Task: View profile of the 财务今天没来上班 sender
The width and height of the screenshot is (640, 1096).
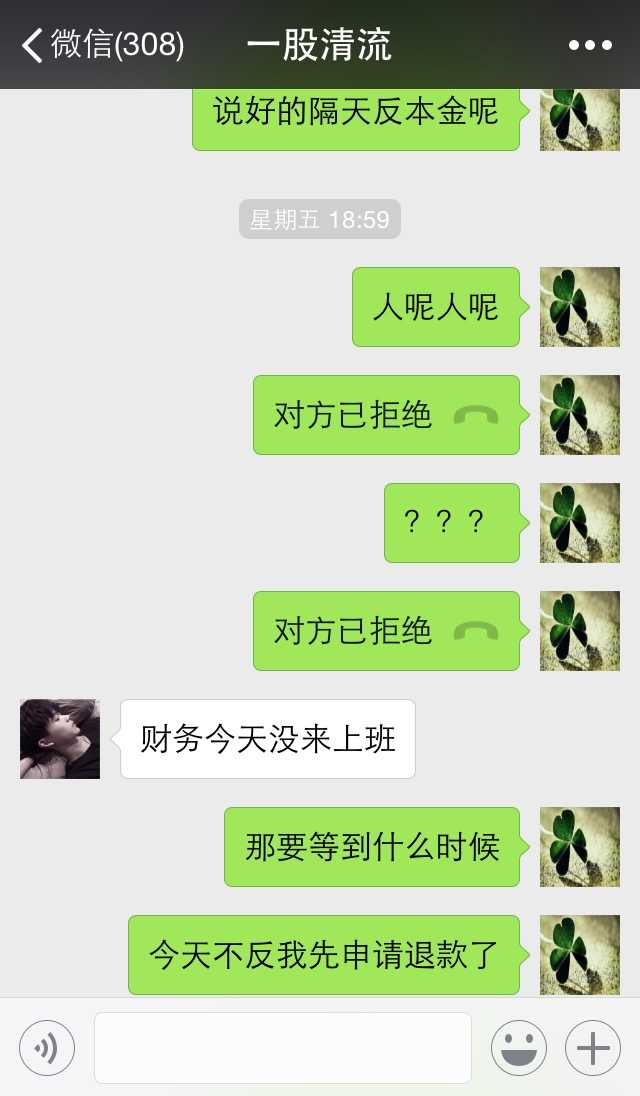Action: [60, 739]
